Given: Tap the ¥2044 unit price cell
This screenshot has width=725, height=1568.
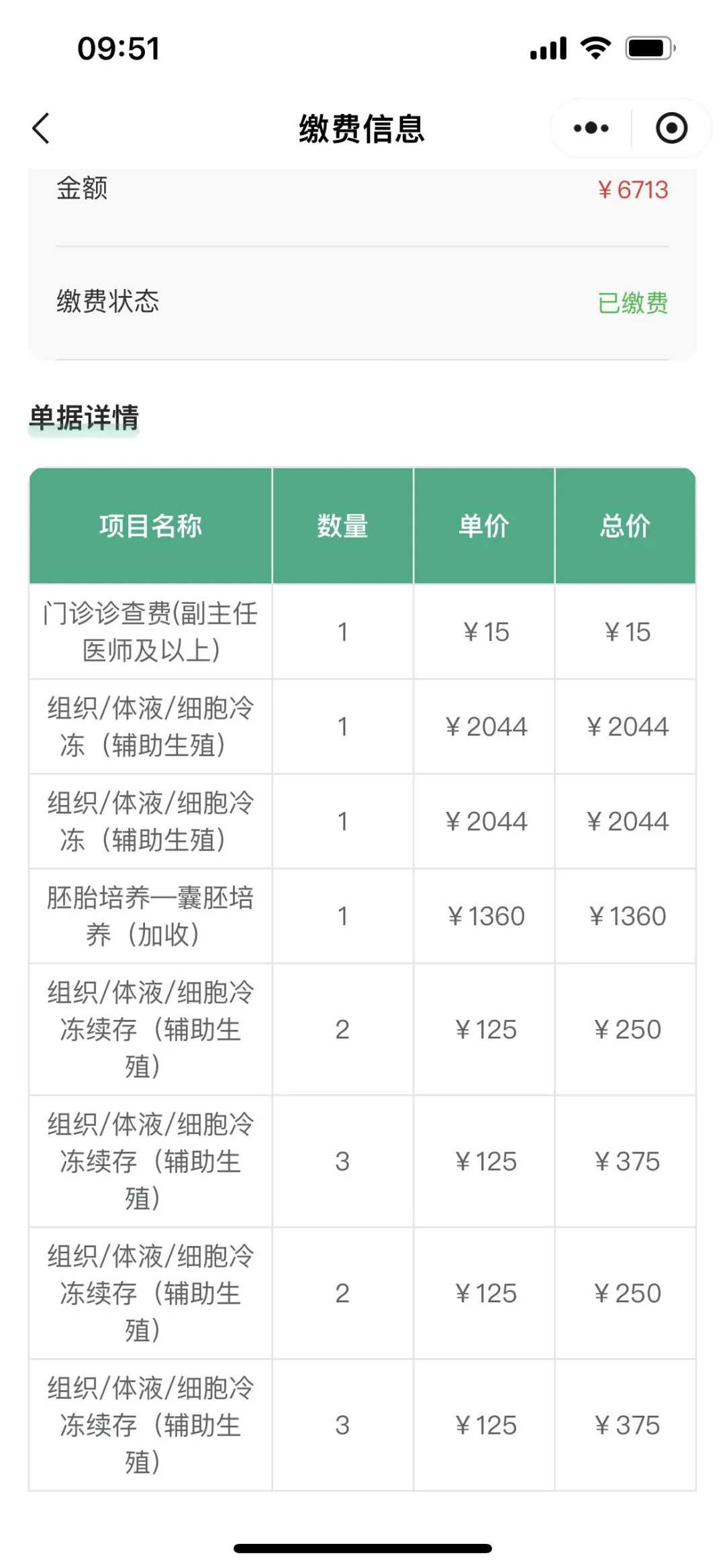Looking at the screenshot, I should [x=485, y=726].
